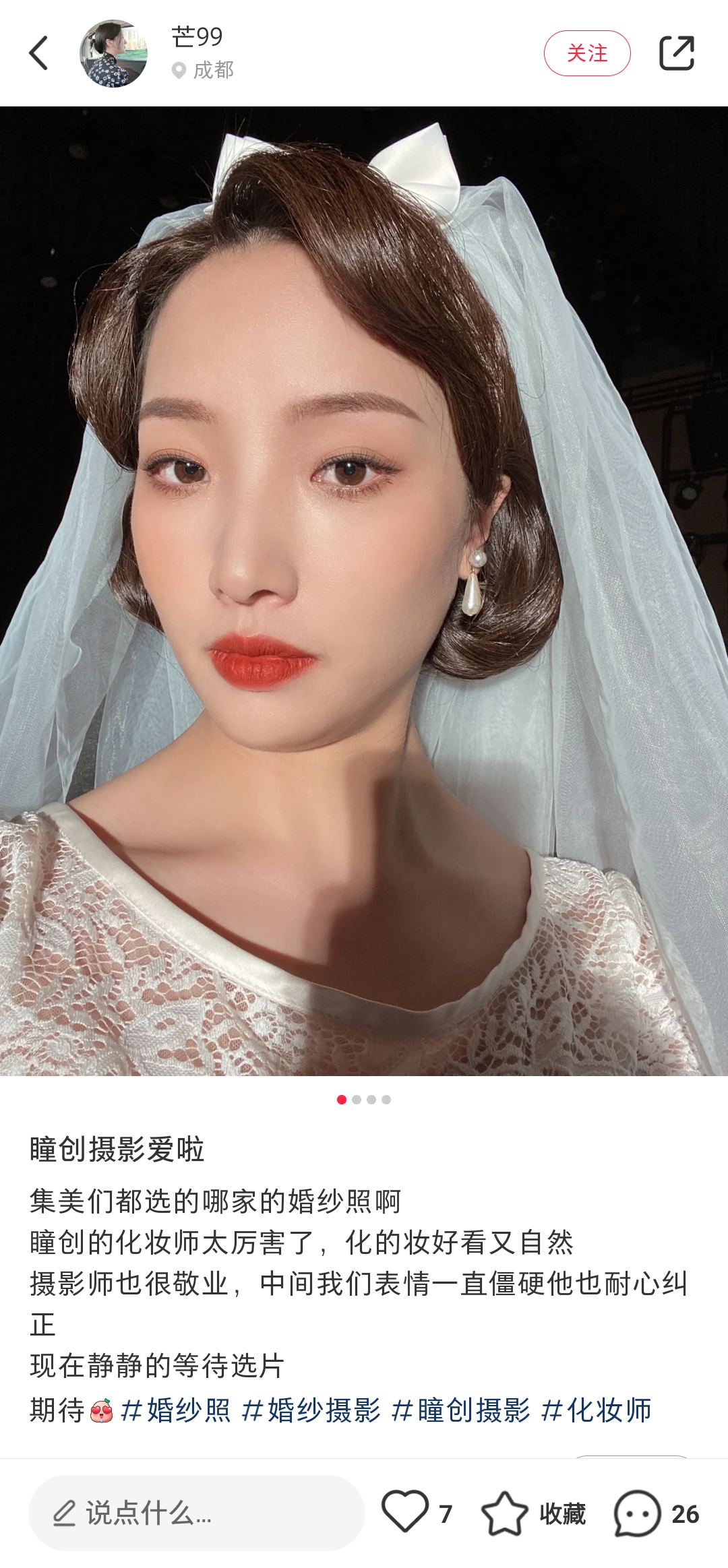This screenshot has height=1568, width=728.
Task: Share this post
Action: pos(676,53)
